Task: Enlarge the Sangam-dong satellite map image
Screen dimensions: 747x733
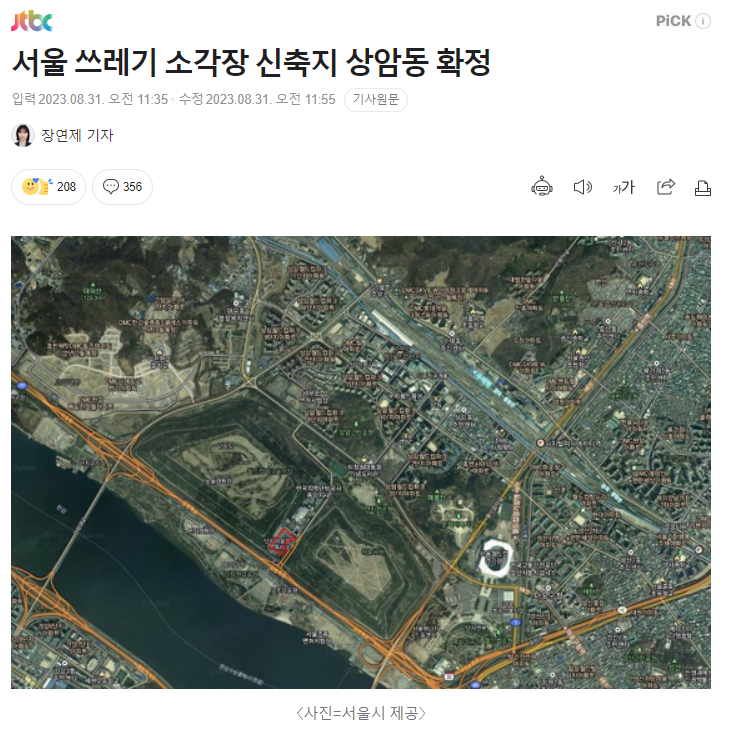Action: coord(360,461)
